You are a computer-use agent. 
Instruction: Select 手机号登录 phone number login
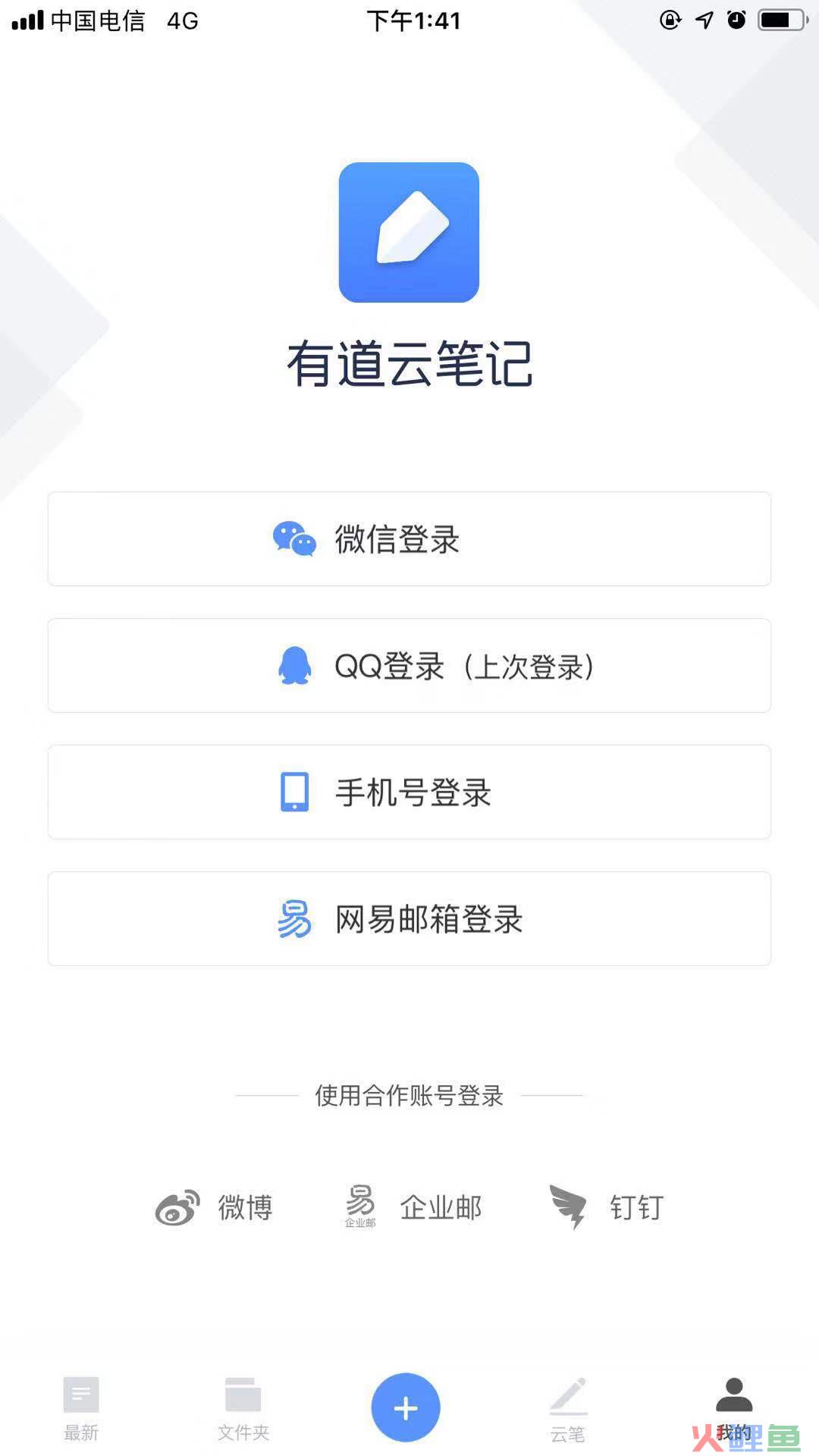[409, 792]
